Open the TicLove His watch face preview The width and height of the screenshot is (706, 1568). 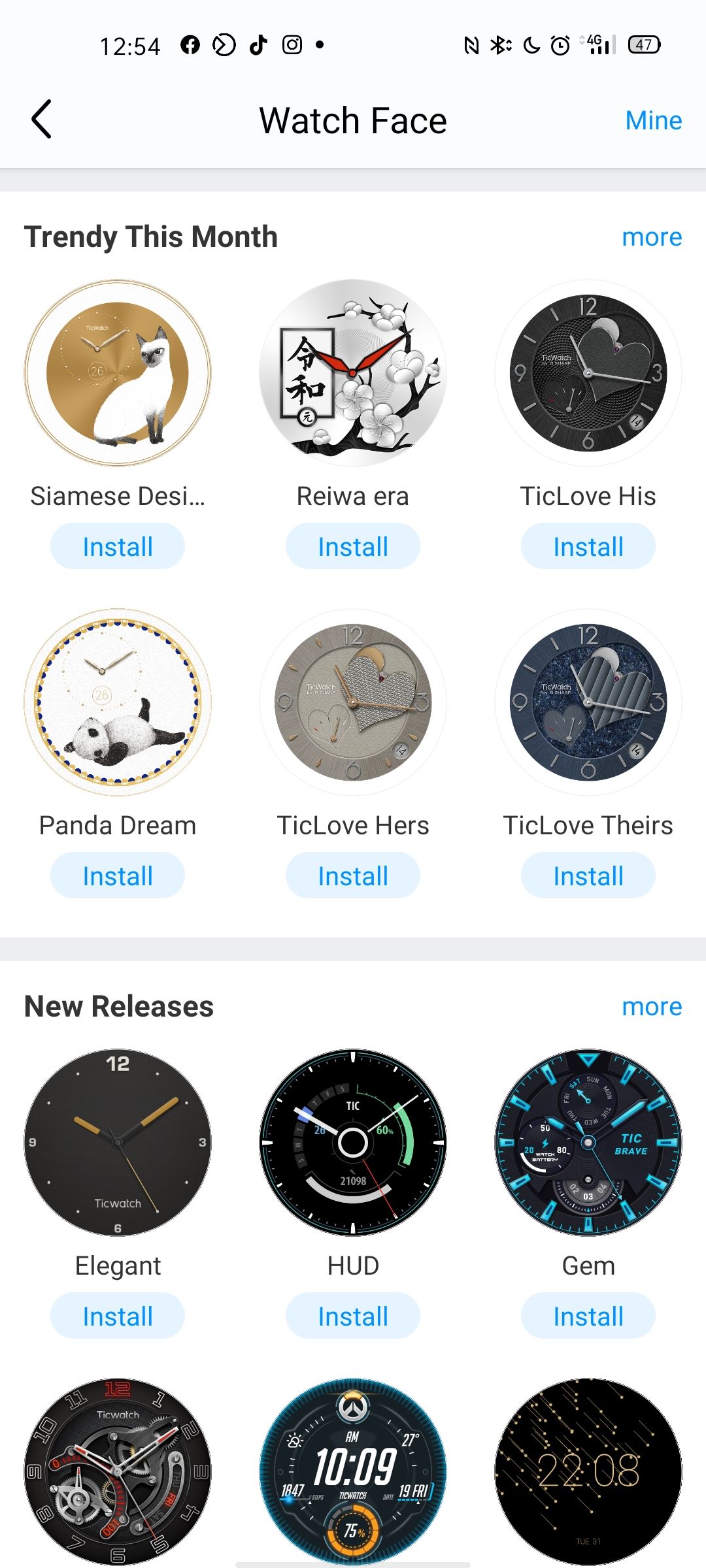click(x=588, y=373)
